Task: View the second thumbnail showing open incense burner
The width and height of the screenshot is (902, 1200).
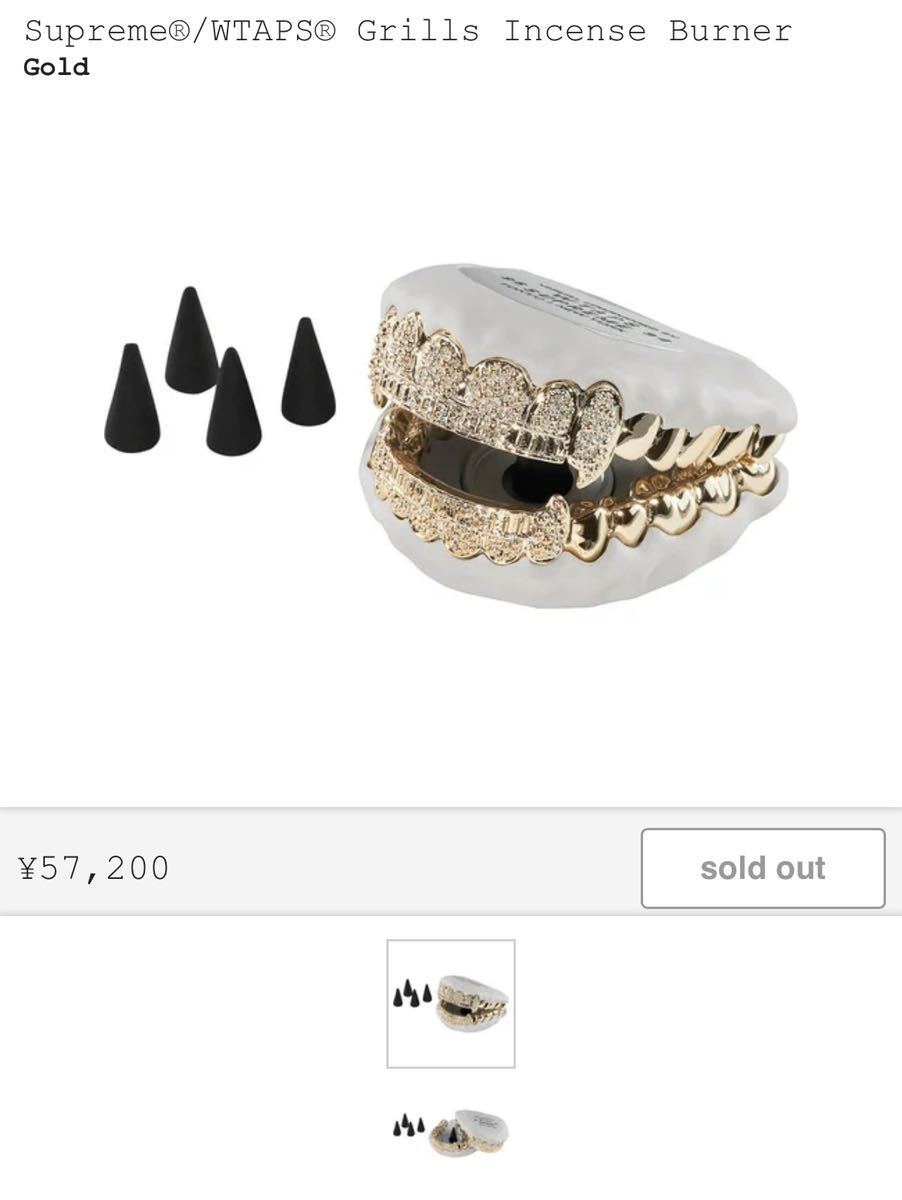Action: coord(451,1133)
